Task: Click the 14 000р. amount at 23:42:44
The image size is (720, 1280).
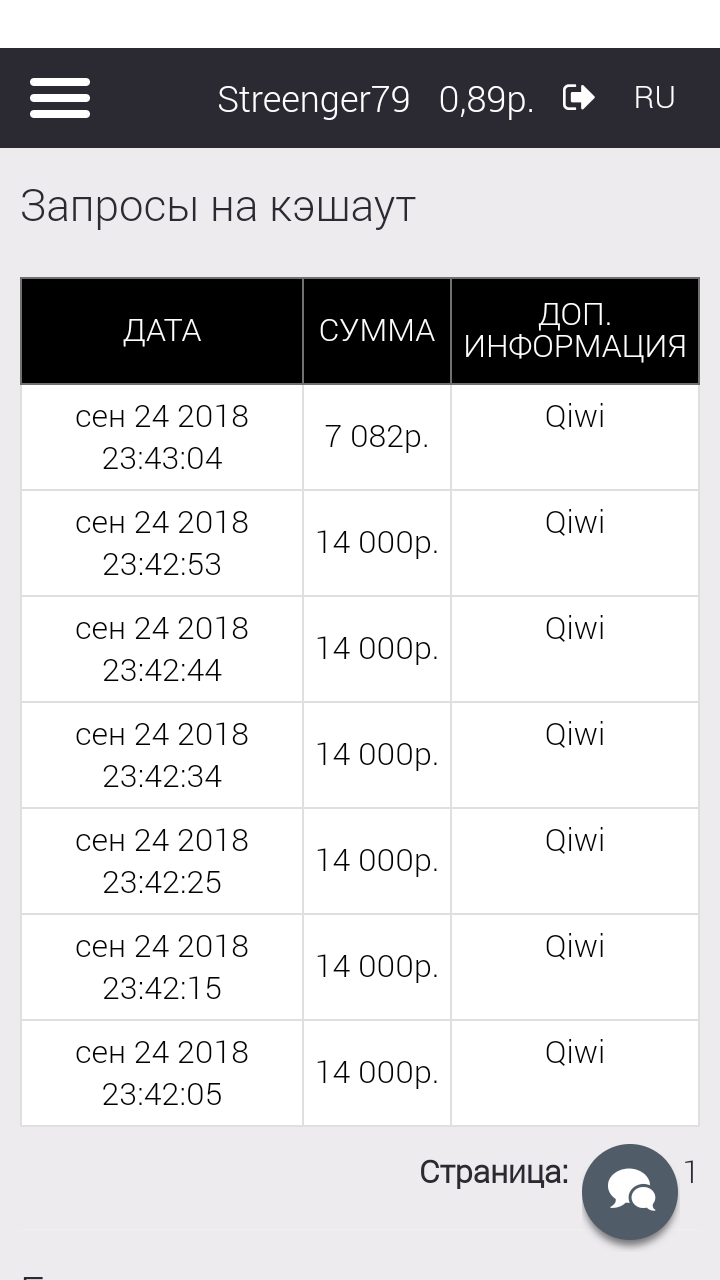Action: 377,648
